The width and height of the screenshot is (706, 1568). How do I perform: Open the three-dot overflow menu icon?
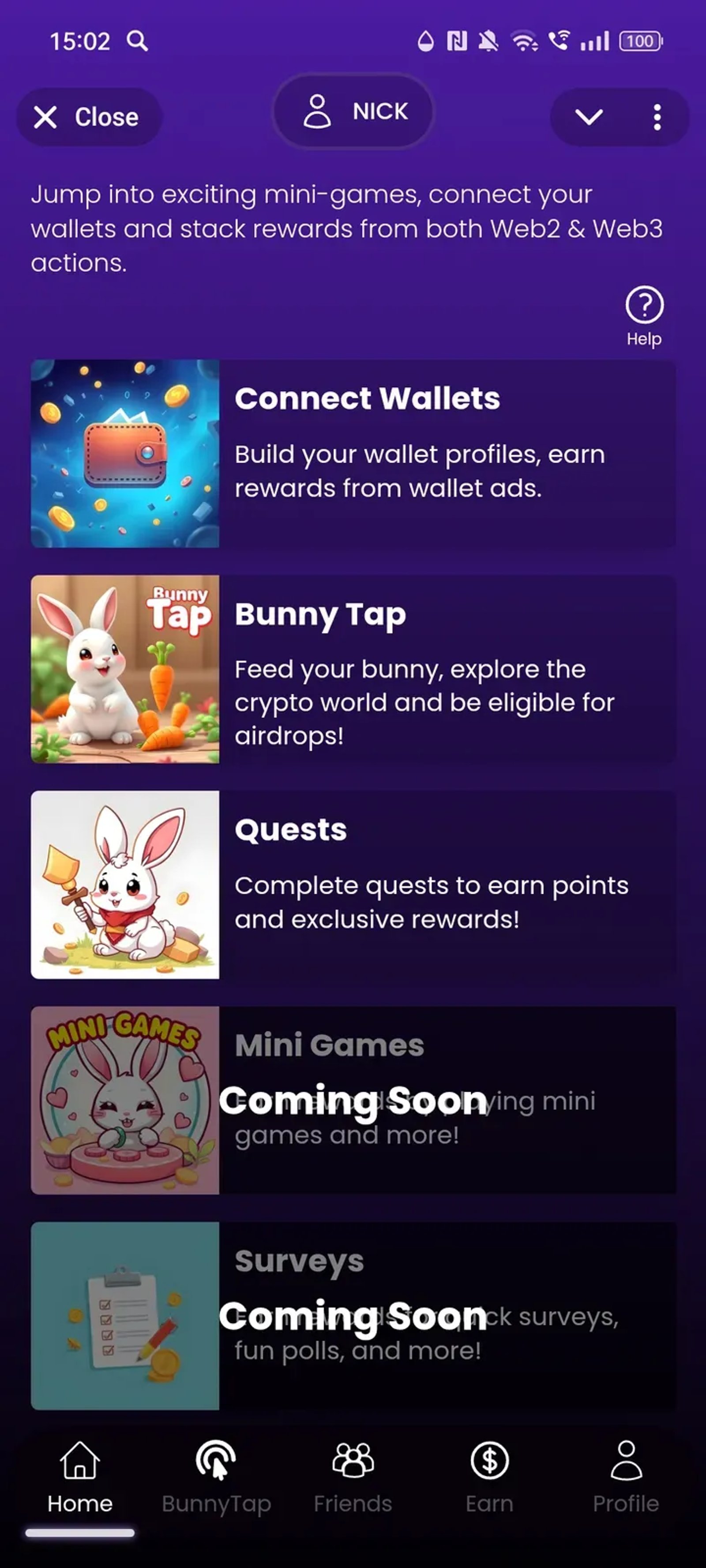pos(657,117)
